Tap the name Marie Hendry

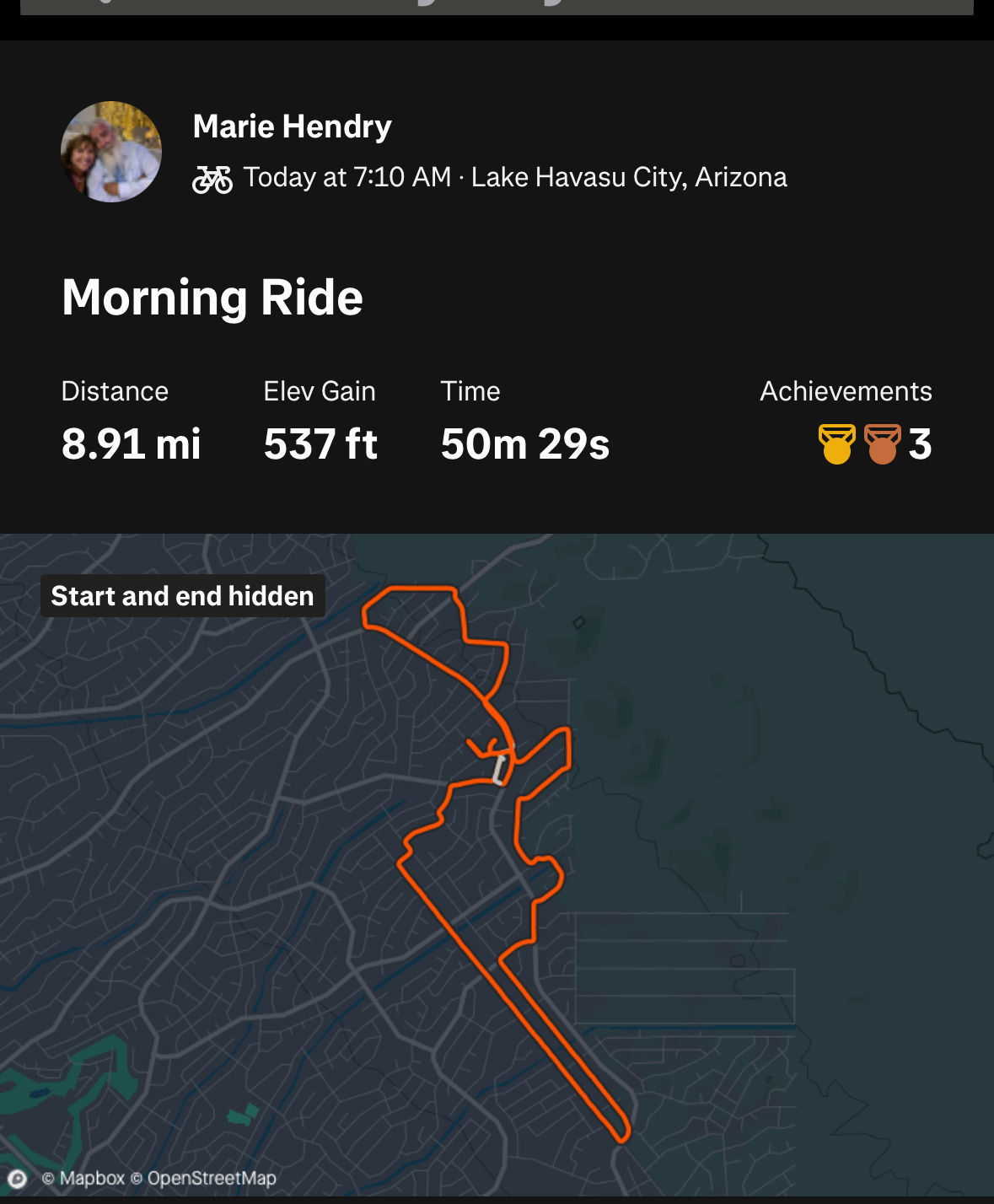[x=292, y=126]
